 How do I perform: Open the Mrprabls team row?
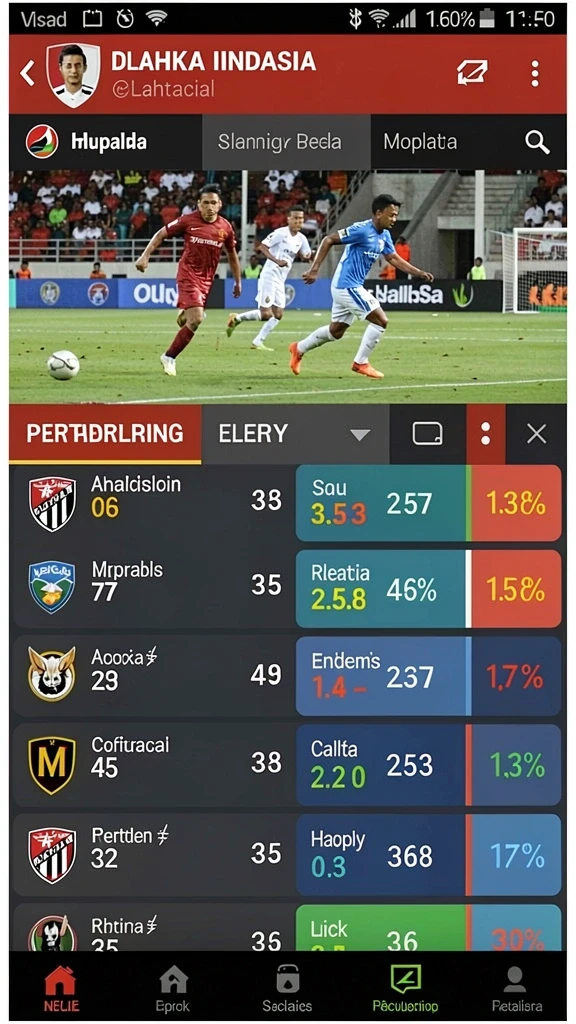point(286,589)
